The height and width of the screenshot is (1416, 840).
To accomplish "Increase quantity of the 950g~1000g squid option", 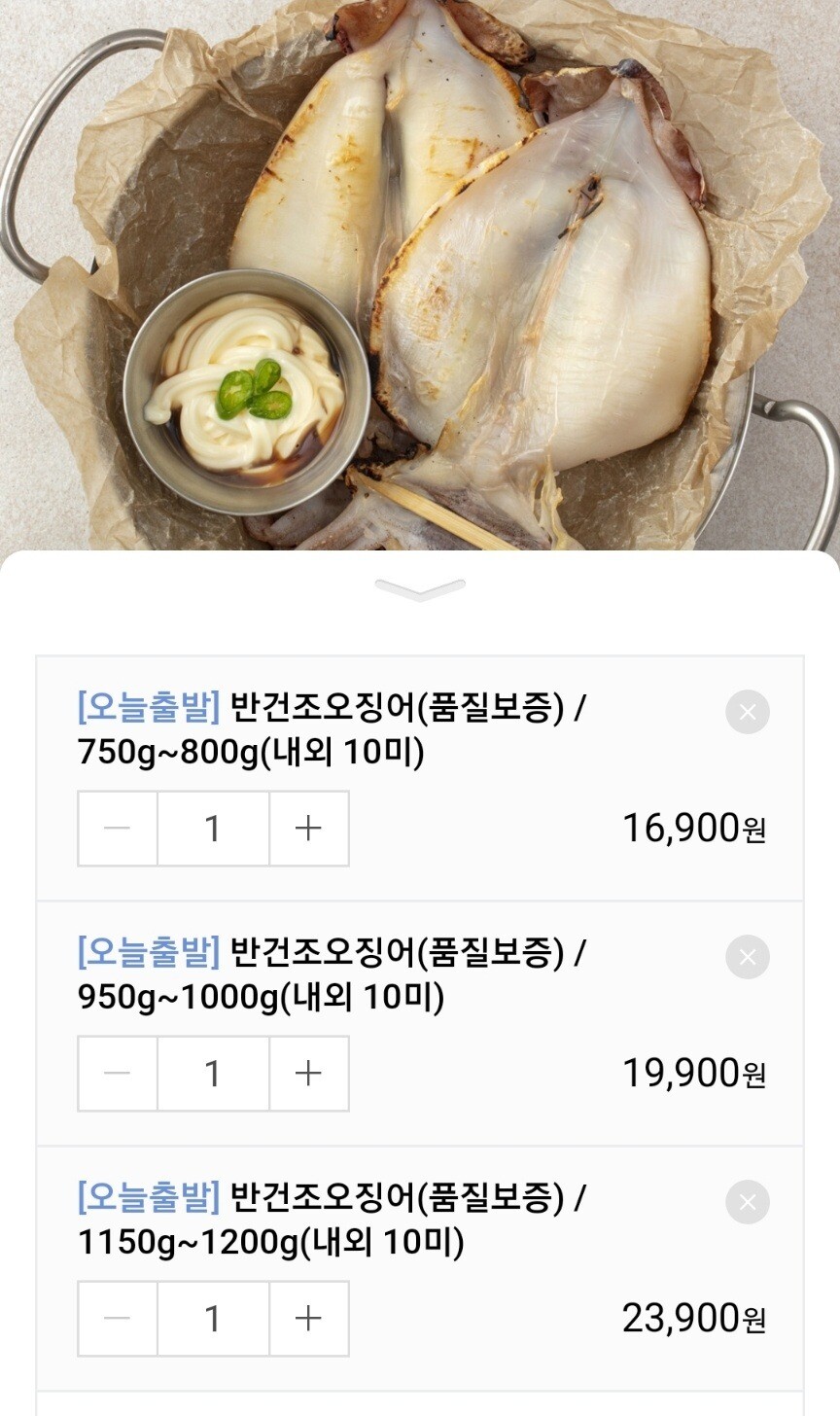I will [x=308, y=1074].
